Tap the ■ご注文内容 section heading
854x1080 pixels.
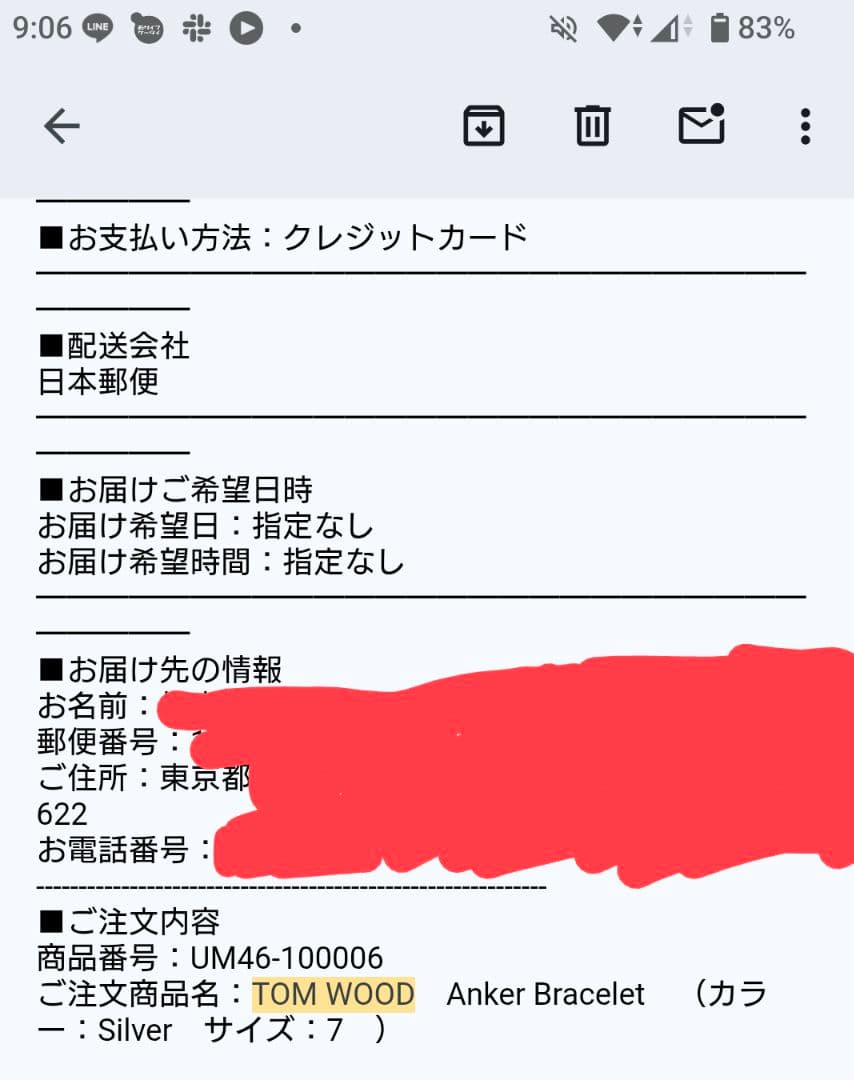(x=130, y=921)
